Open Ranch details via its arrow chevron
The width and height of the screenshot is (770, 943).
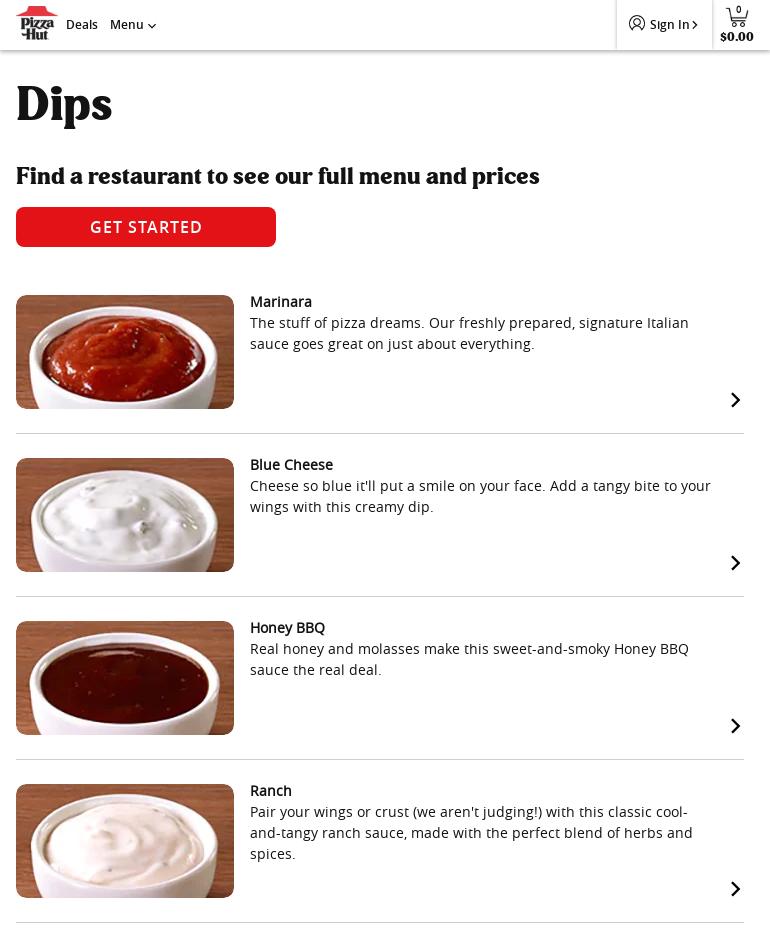pyautogui.click(x=735, y=888)
